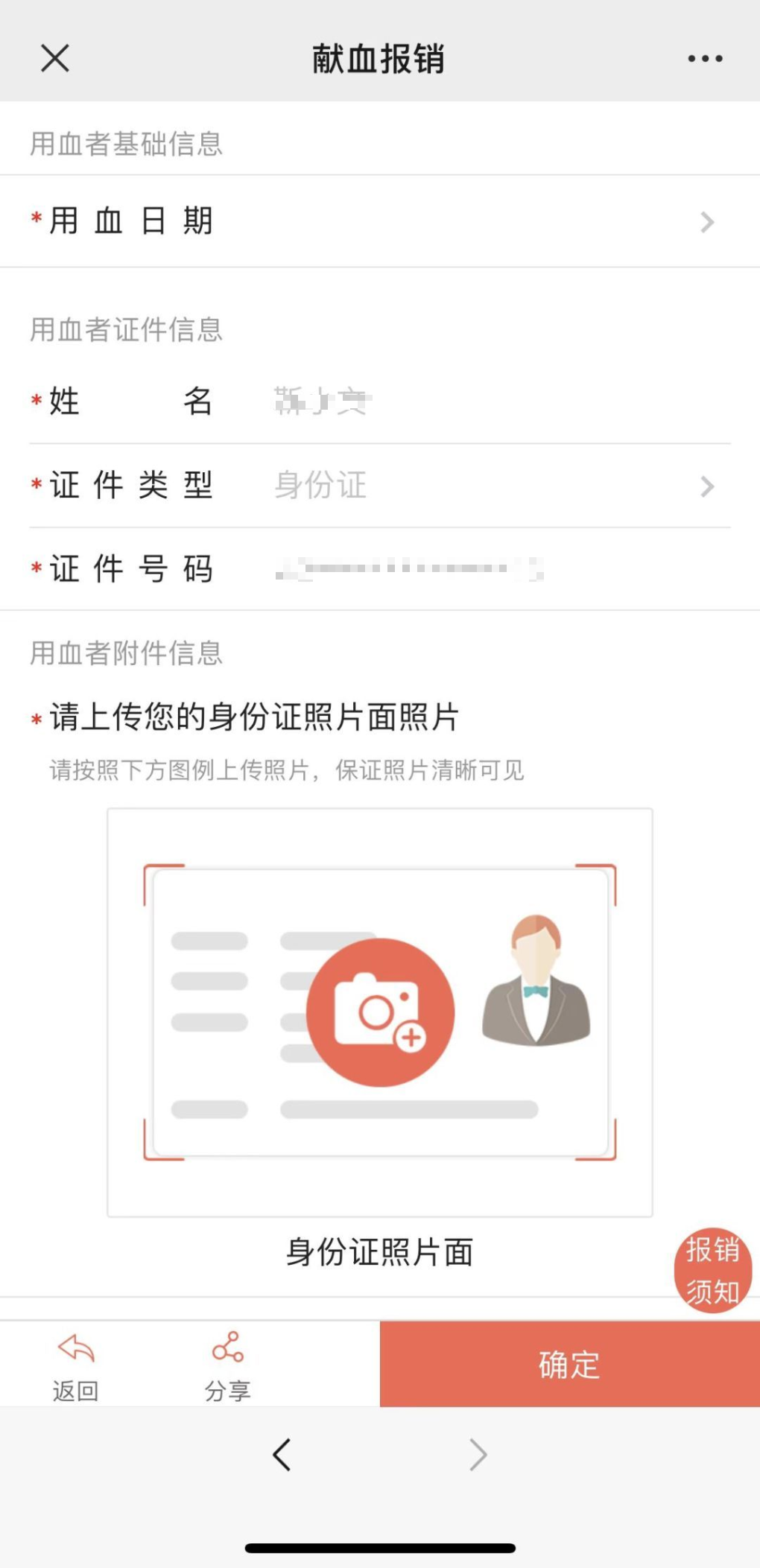Open the three-dot overflow menu
760x1568 pixels.
click(x=704, y=58)
